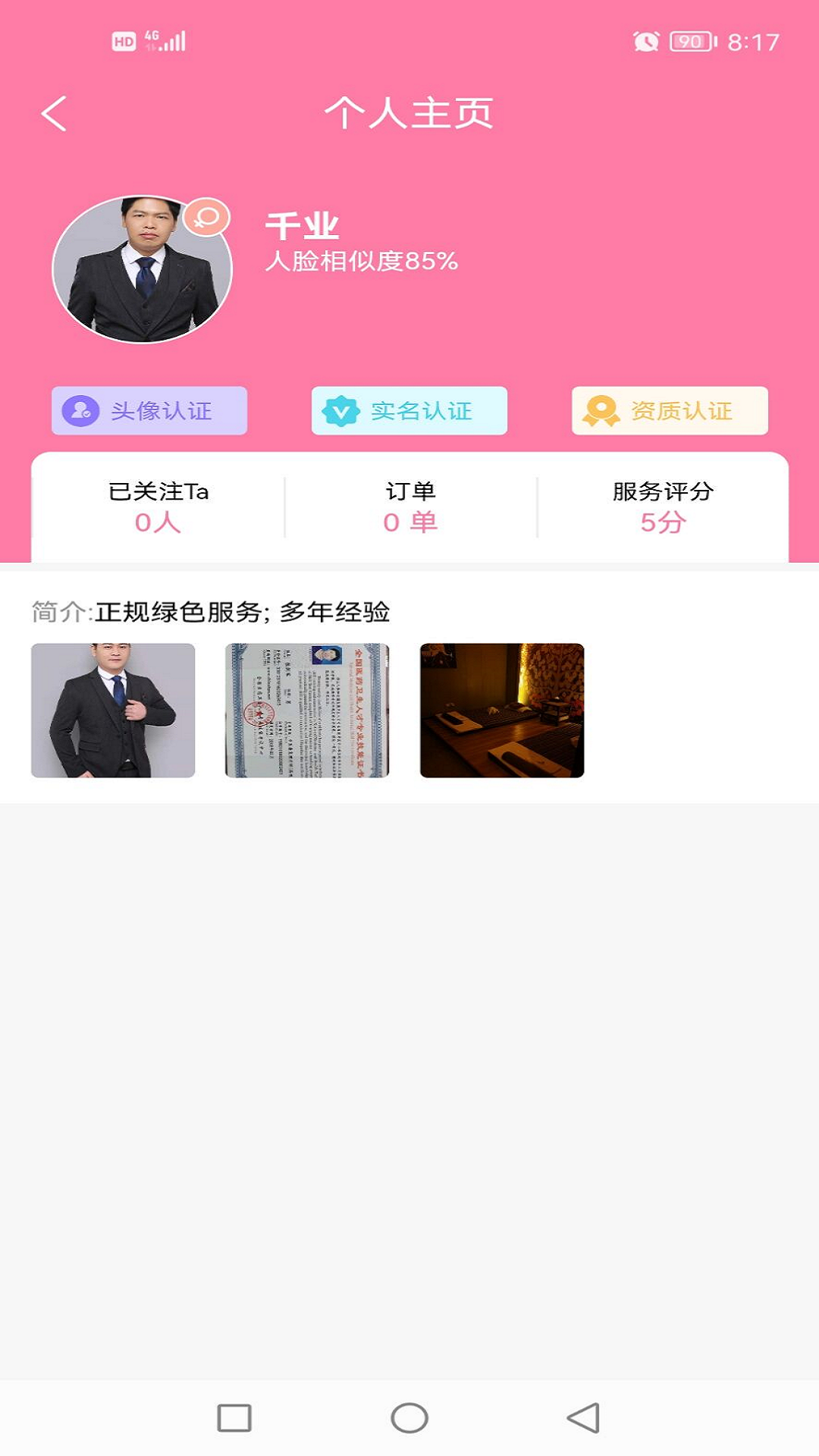This screenshot has height=1456, width=819.
Task: Tap the system home button
Action: click(409, 1418)
